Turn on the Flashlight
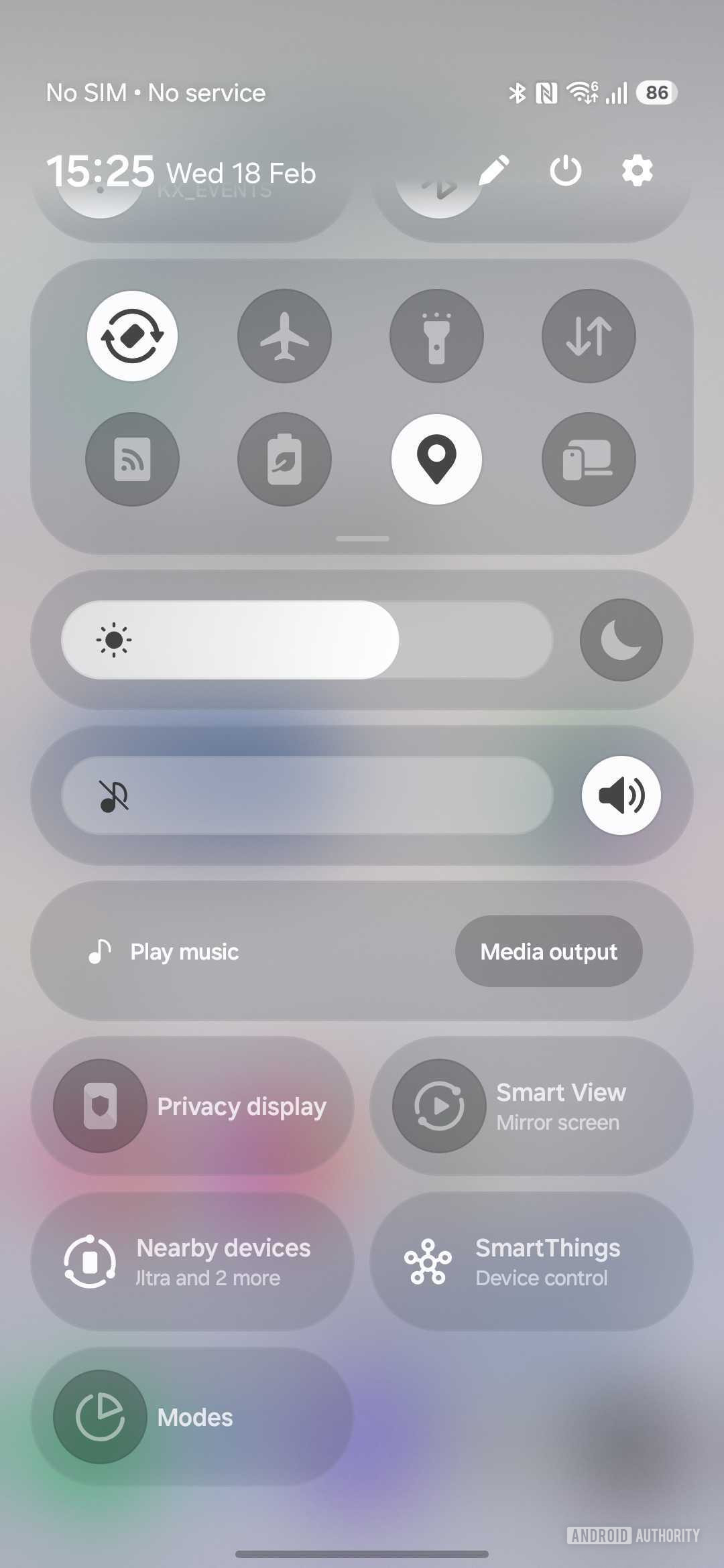This screenshot has width=724, height=1568. (436, 336)
